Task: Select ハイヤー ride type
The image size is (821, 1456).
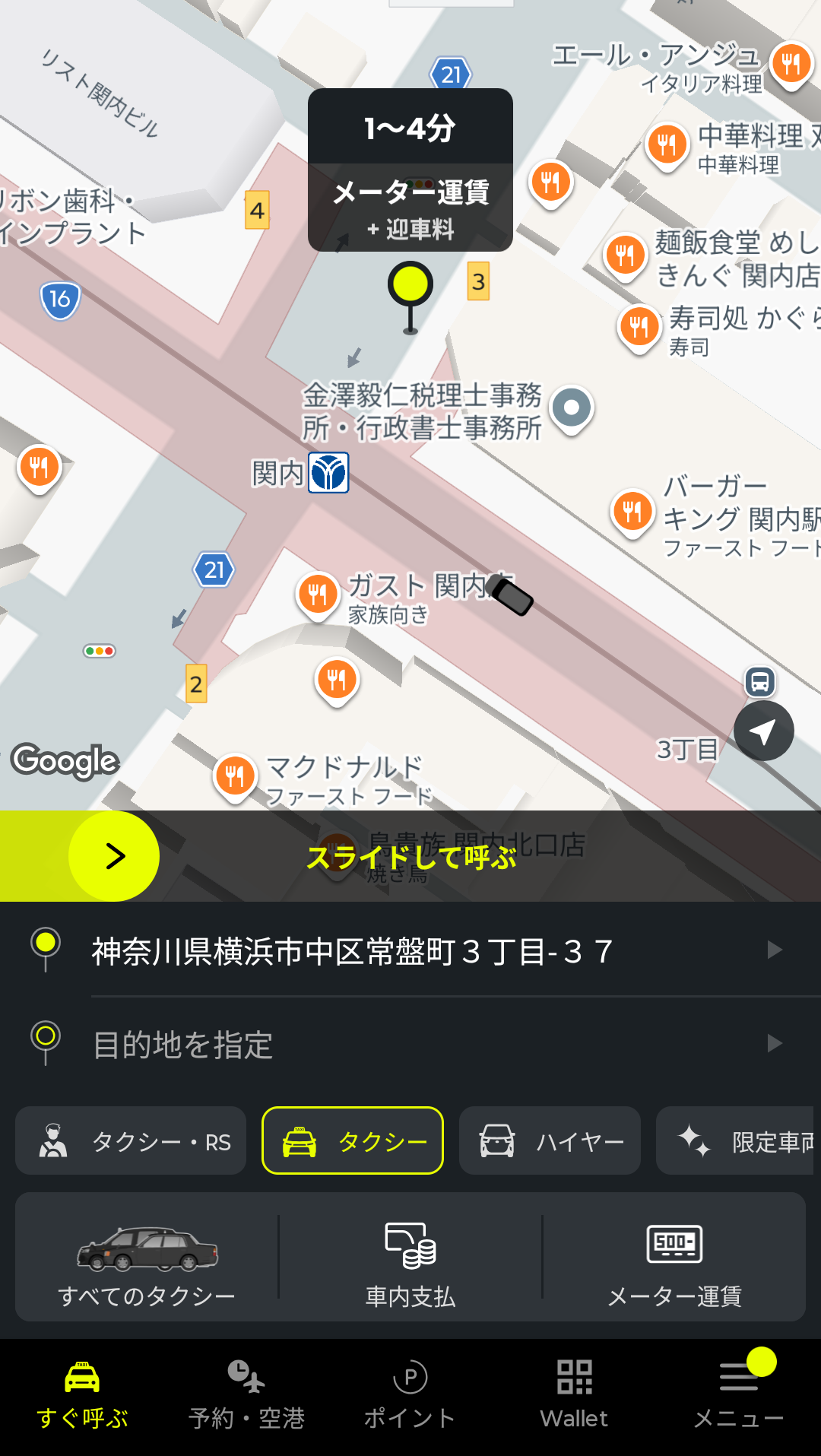Action: pyautogui.click(x=550, y=1141)
